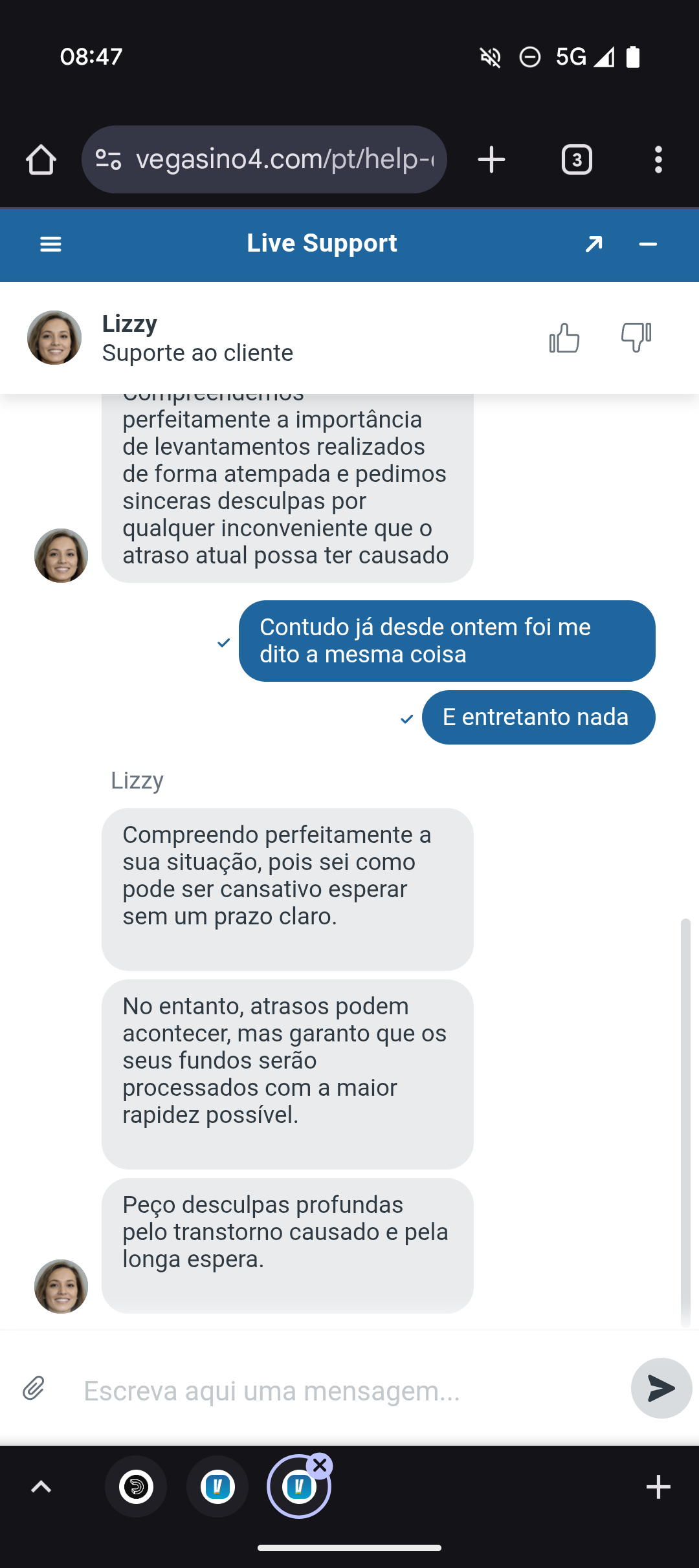Rate the support chat with thumbs up
Viewport: 699px width, 1568px height.
tap(563, 336)
